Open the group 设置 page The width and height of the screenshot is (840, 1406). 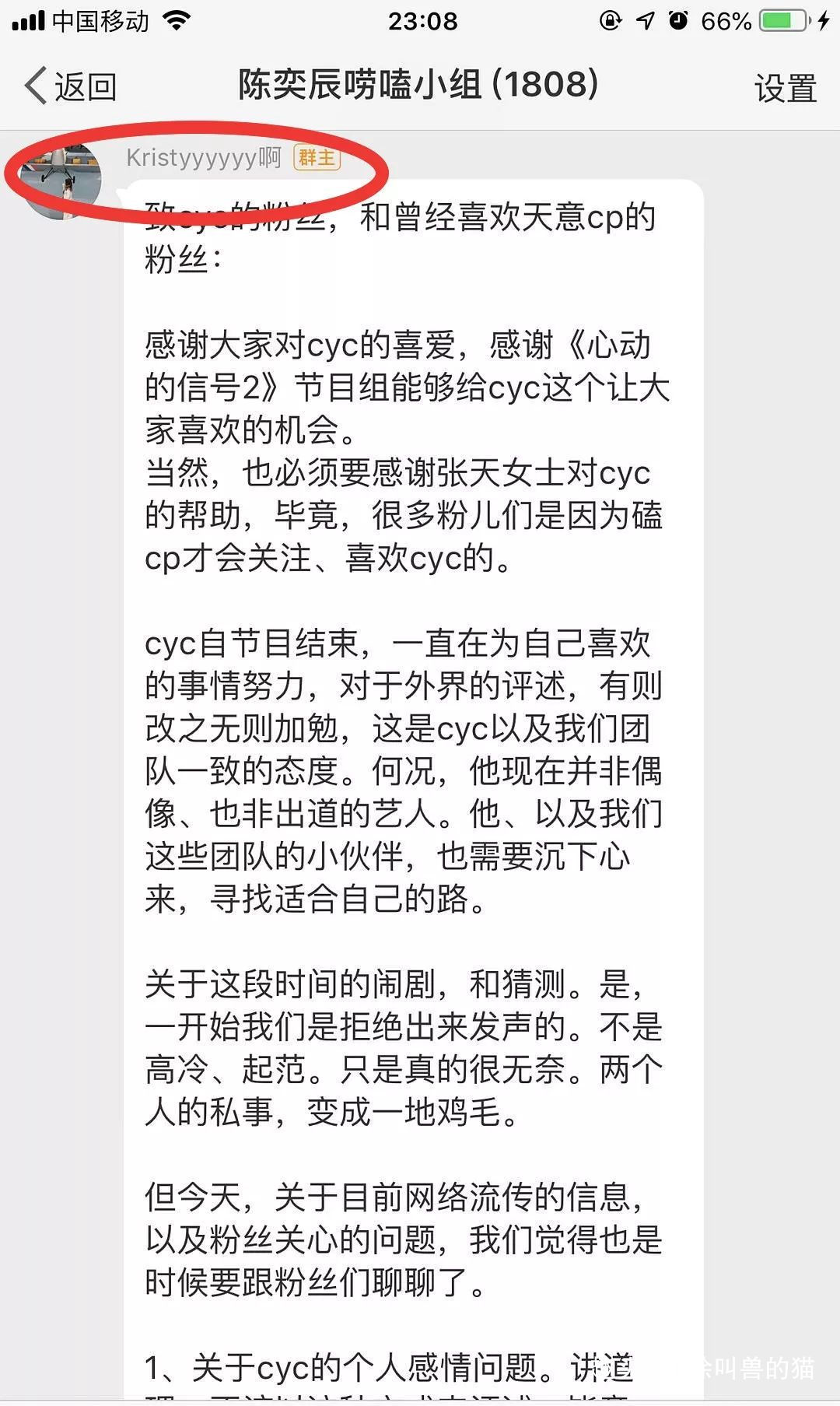(786, 88)
